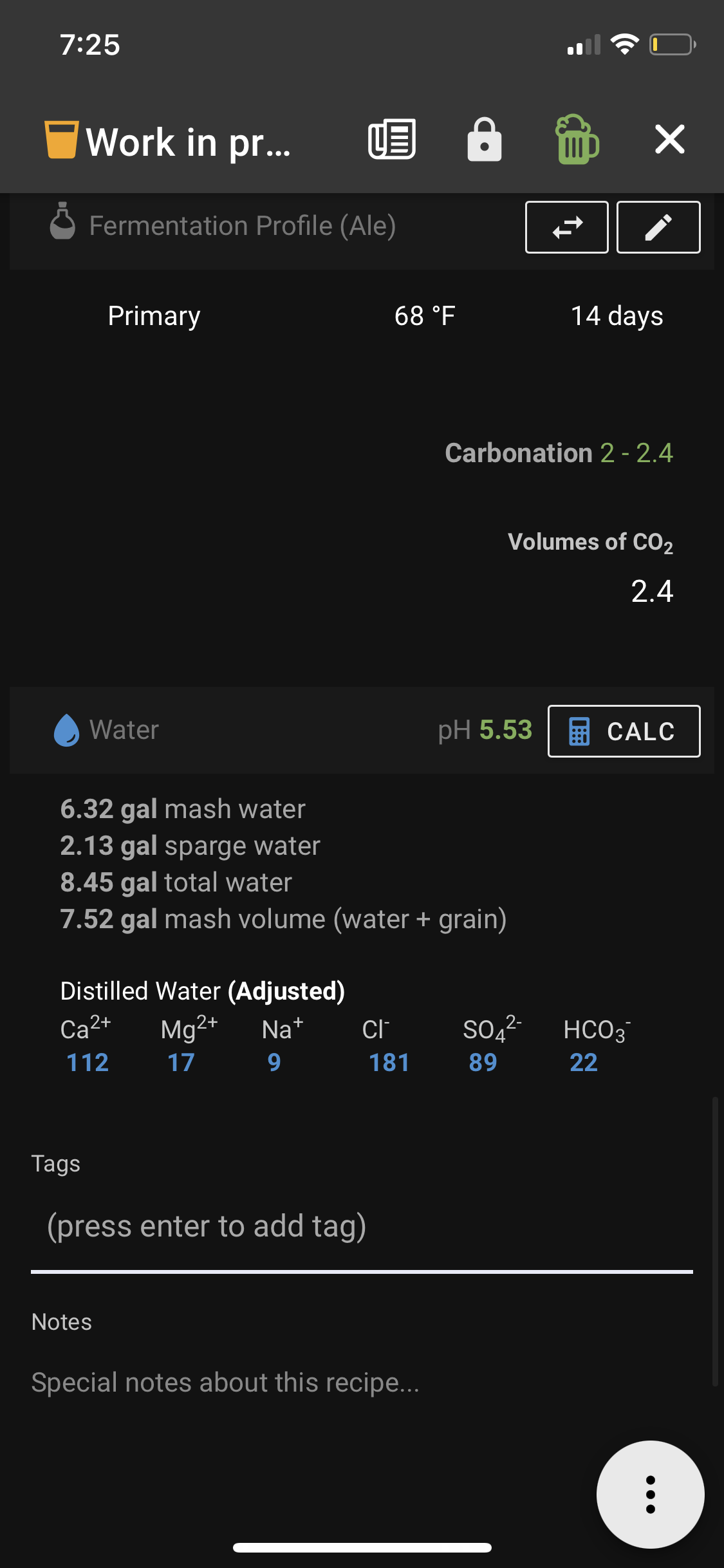
Task: Tap the lock icon in the header
Action: [x=484, y=140]
